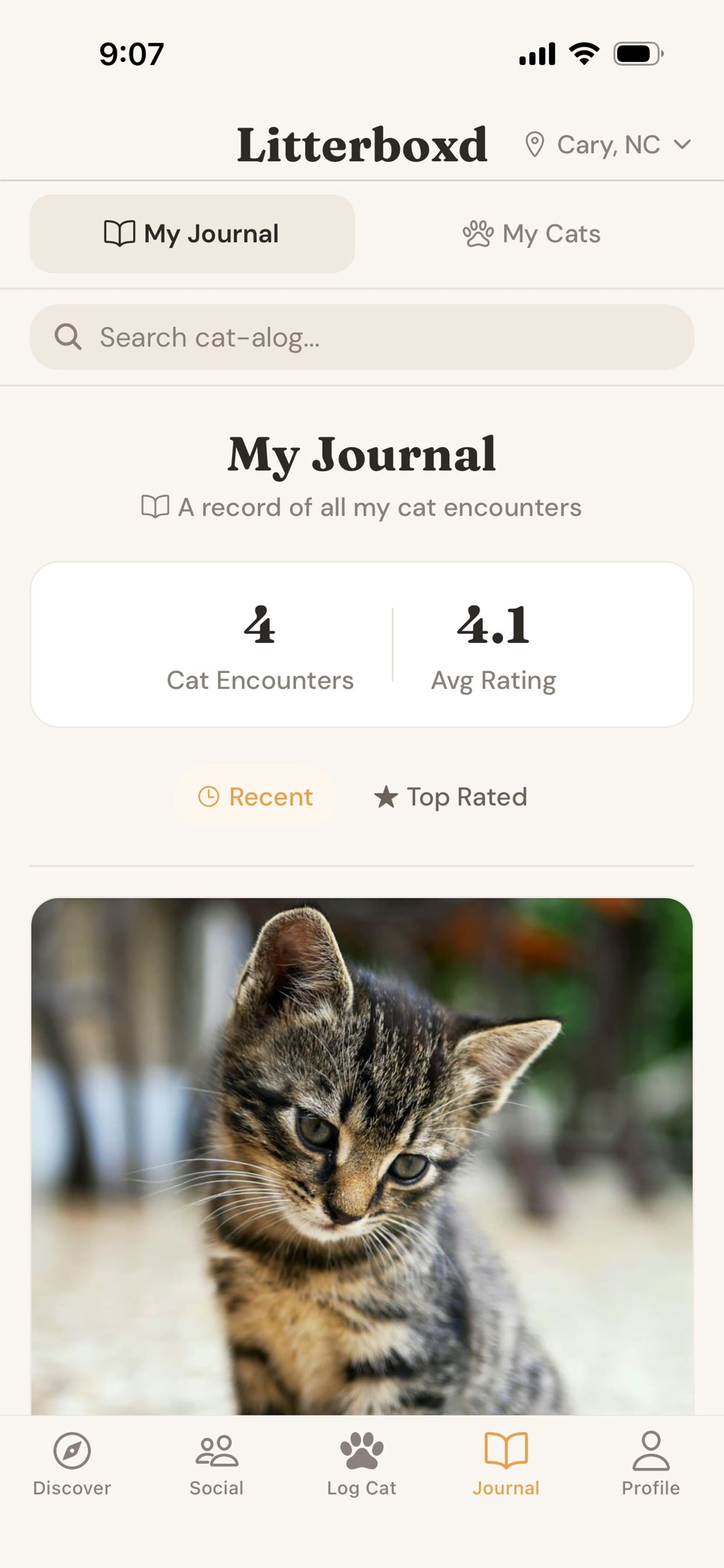Open the tabby kitten journal entry
Screen dimensions: 724x1568
coord(361,1157)
